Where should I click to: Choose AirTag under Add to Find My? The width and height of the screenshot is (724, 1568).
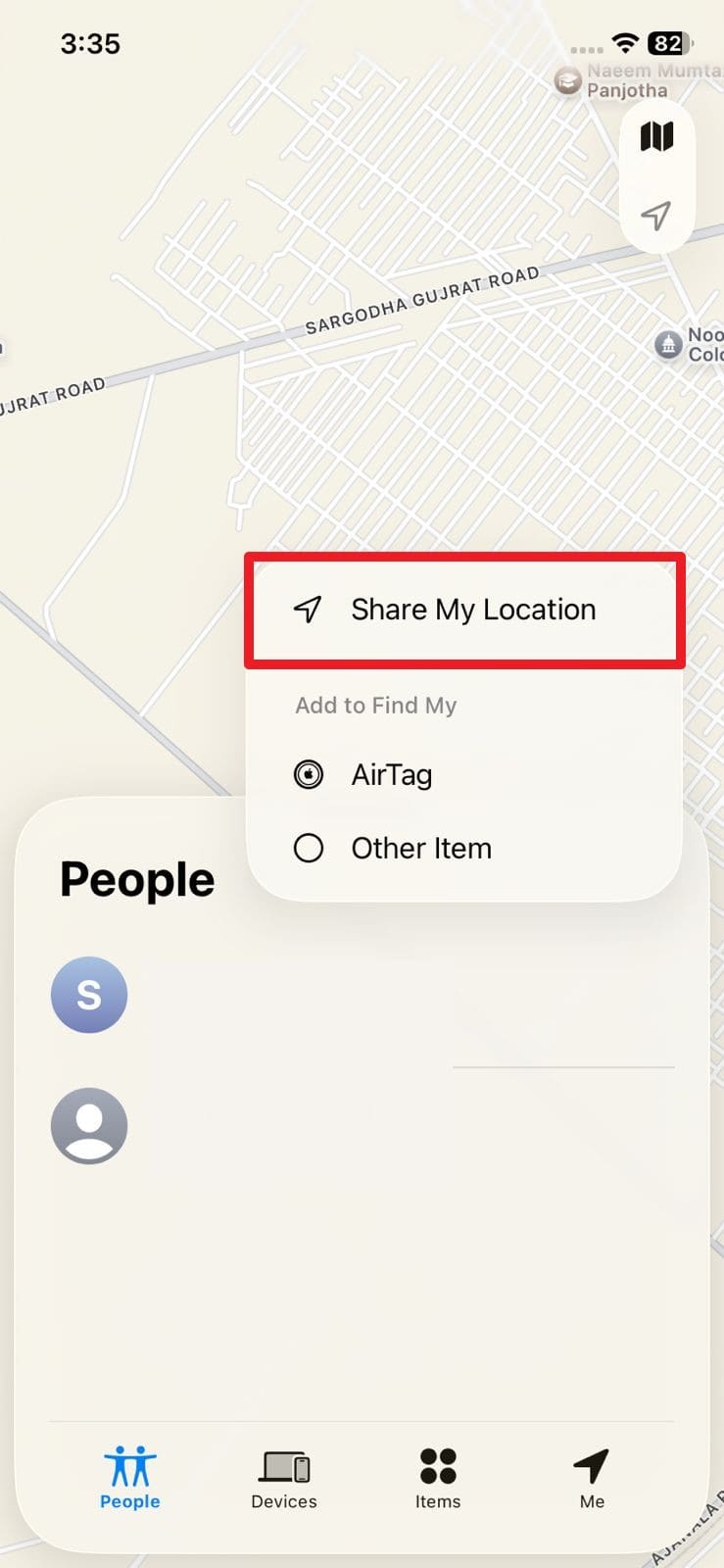(392, 774)
